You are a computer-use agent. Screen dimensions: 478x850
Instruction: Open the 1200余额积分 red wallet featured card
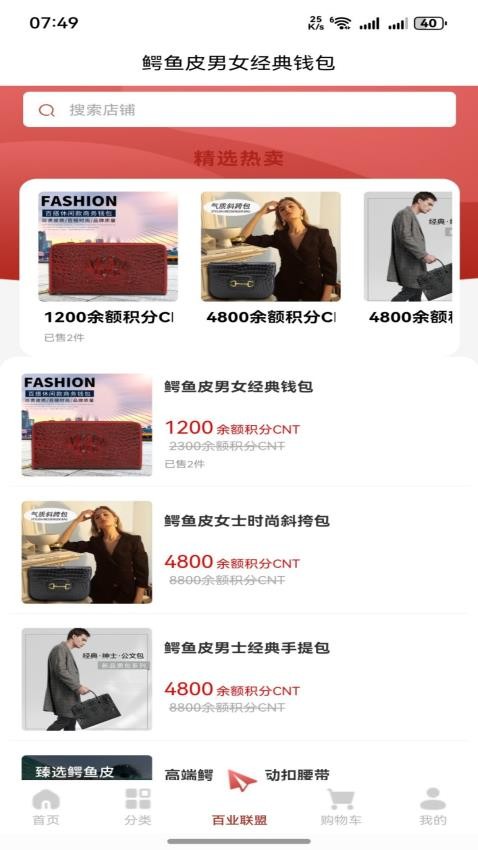108,267
